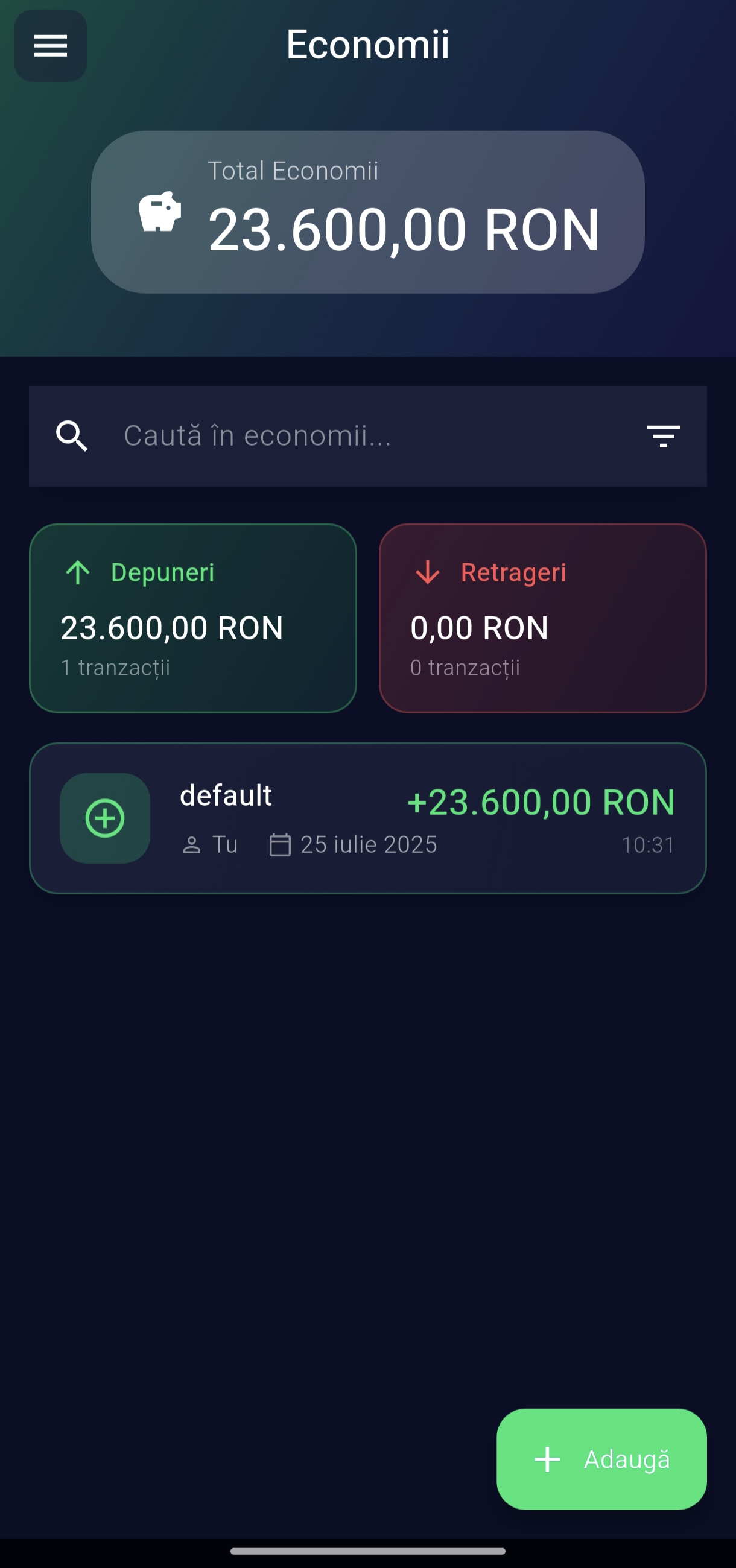The height and width of the screenshot is (1568, 736).
Task: Open the Economii screen title
Action: pyautogui.click(x=367, y=45)
